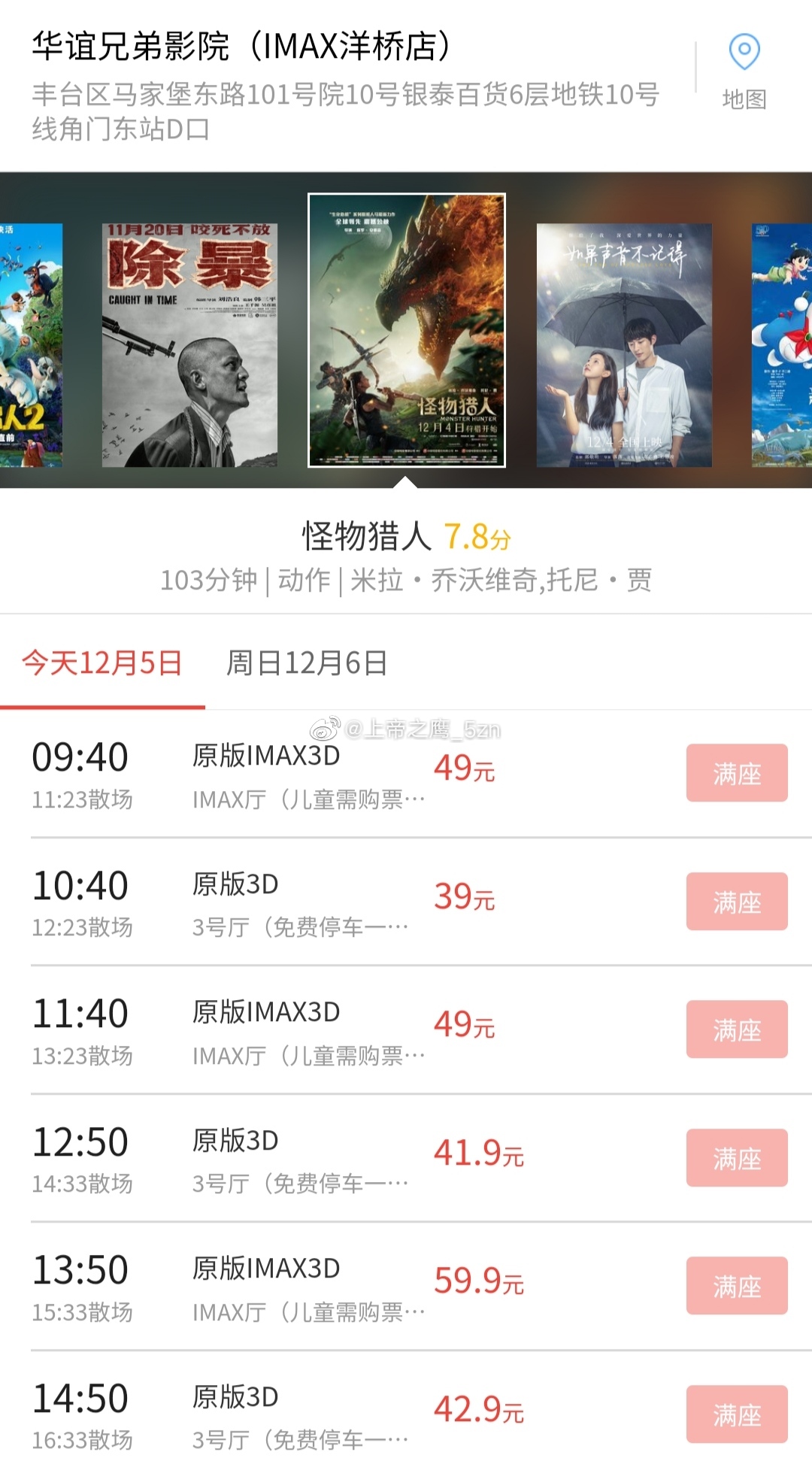The image size is (812, 1458).
Task: Tap 满座 button for the 13:50 showing
Action: pyautogui.click(x=736, y=1286)
